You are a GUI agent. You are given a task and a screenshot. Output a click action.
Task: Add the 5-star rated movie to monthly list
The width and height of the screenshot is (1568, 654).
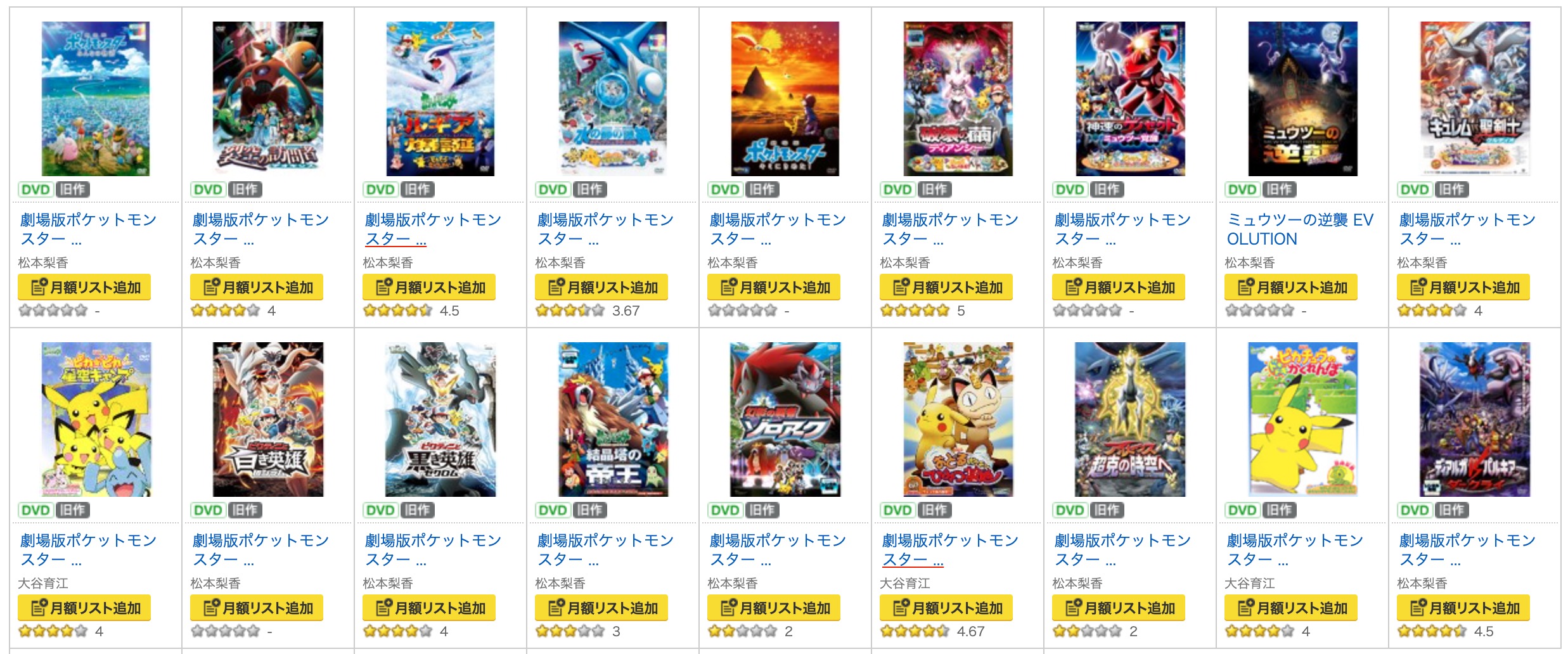click(946, 287)
